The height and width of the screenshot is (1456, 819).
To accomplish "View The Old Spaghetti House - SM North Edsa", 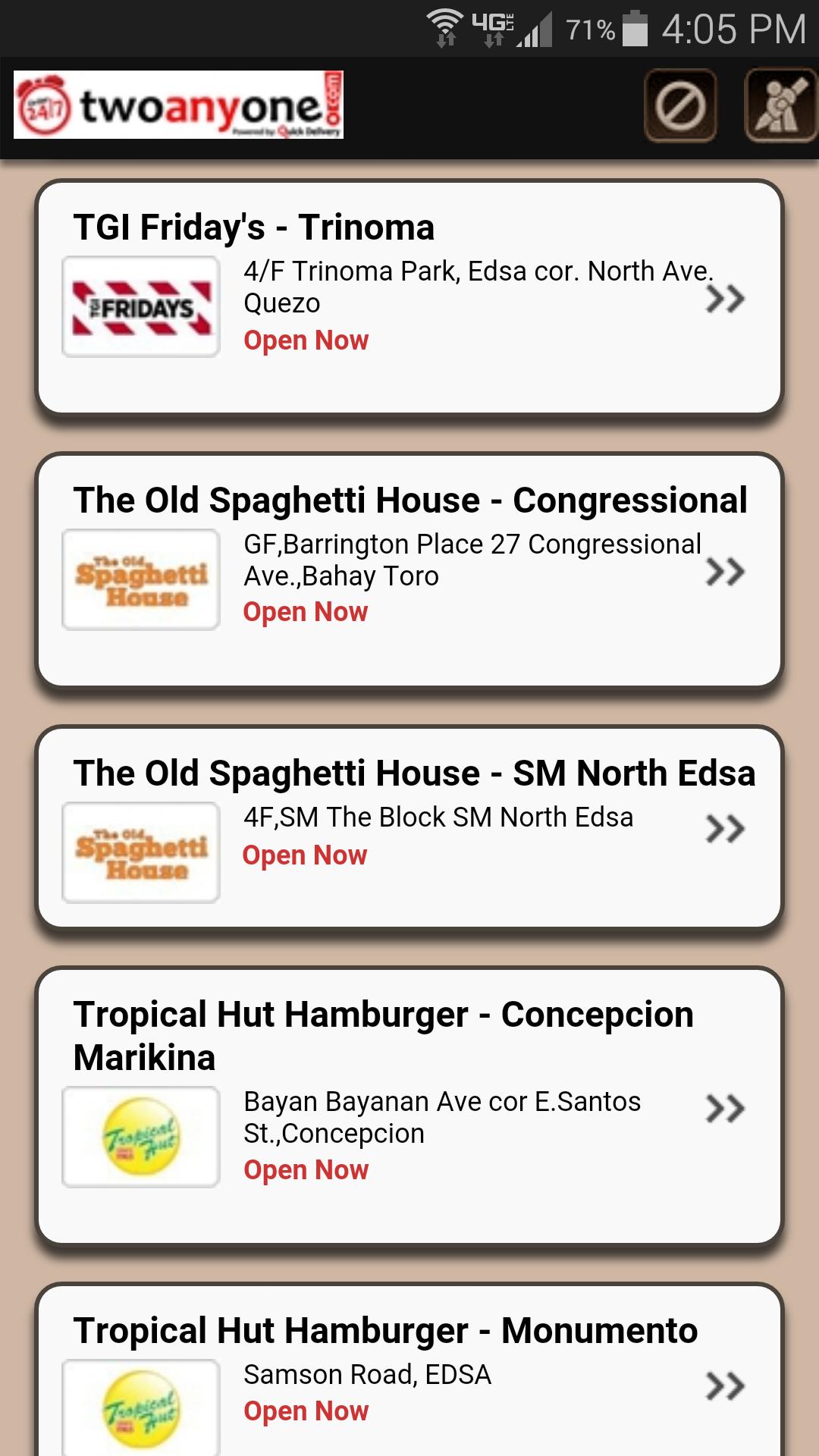I will [409, 827].
